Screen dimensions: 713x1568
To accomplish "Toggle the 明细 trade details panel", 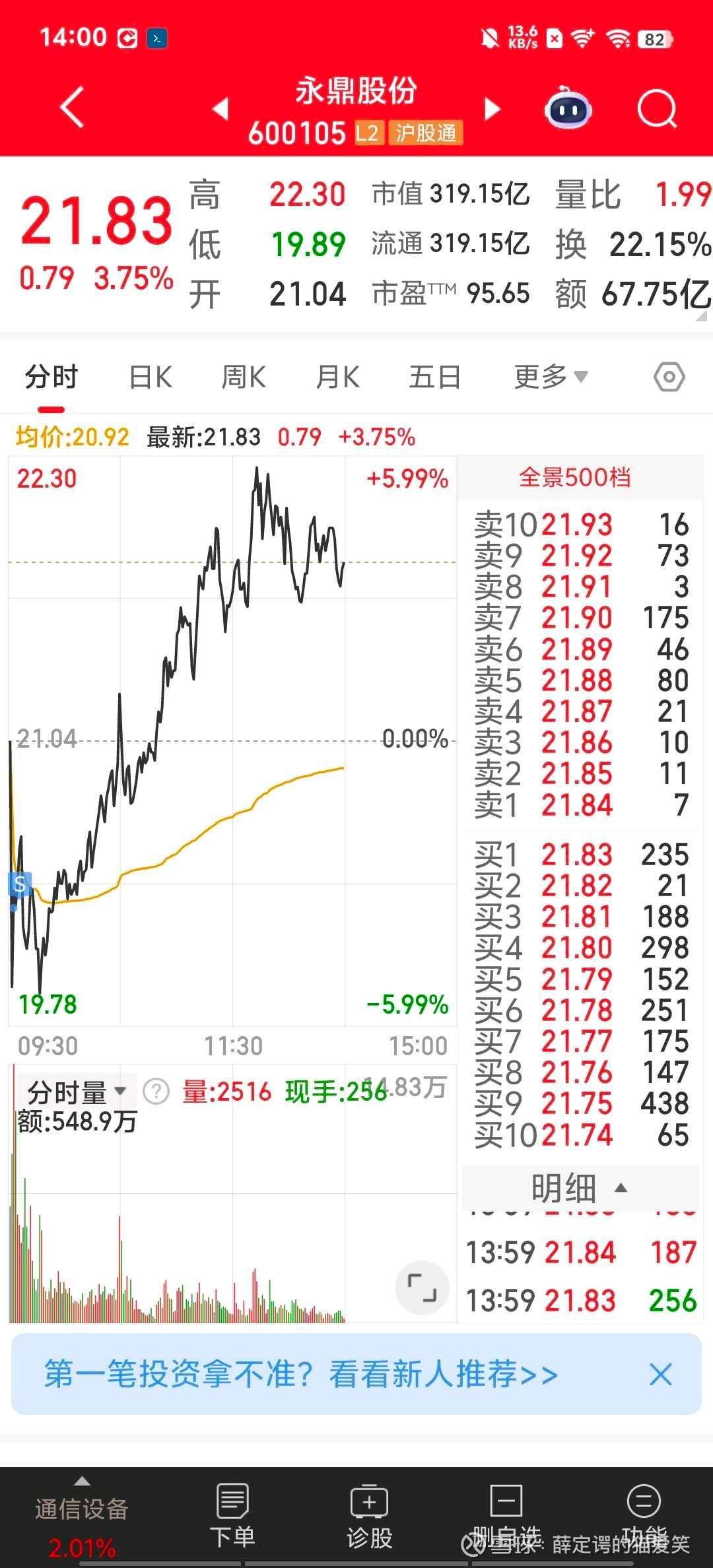I will [x=579, y=1188].
